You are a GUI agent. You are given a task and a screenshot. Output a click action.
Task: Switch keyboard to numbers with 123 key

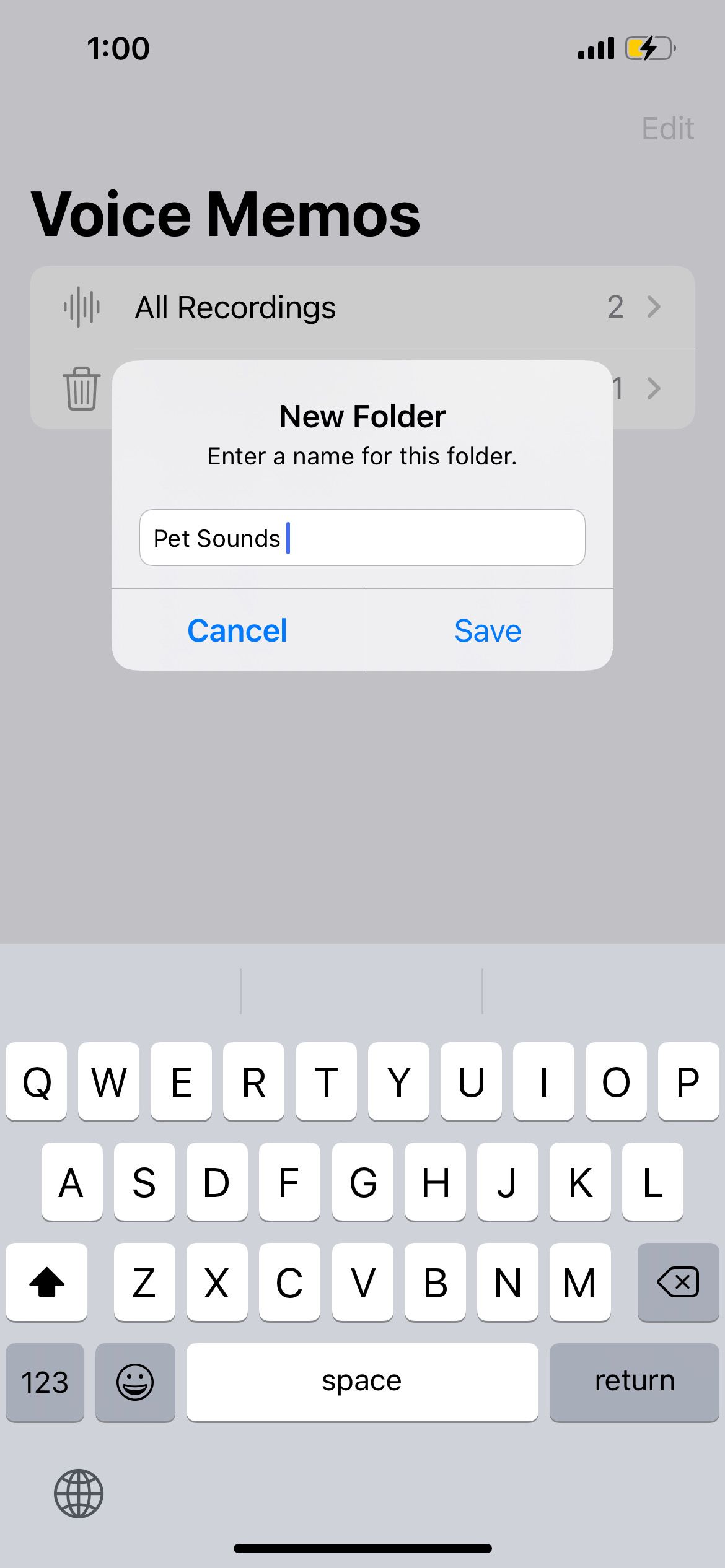click(x=45, y=1382)
